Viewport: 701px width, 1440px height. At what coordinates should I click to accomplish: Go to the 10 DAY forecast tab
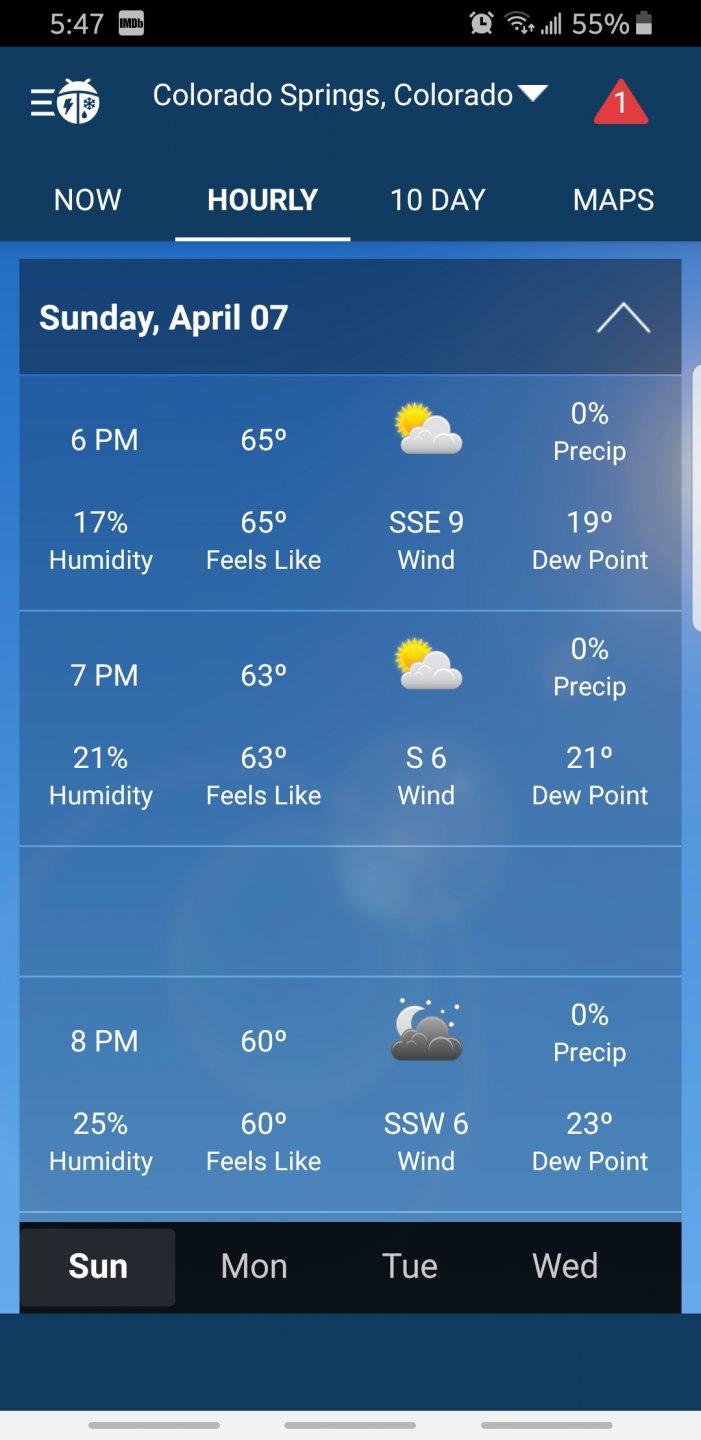click(437, 200)
